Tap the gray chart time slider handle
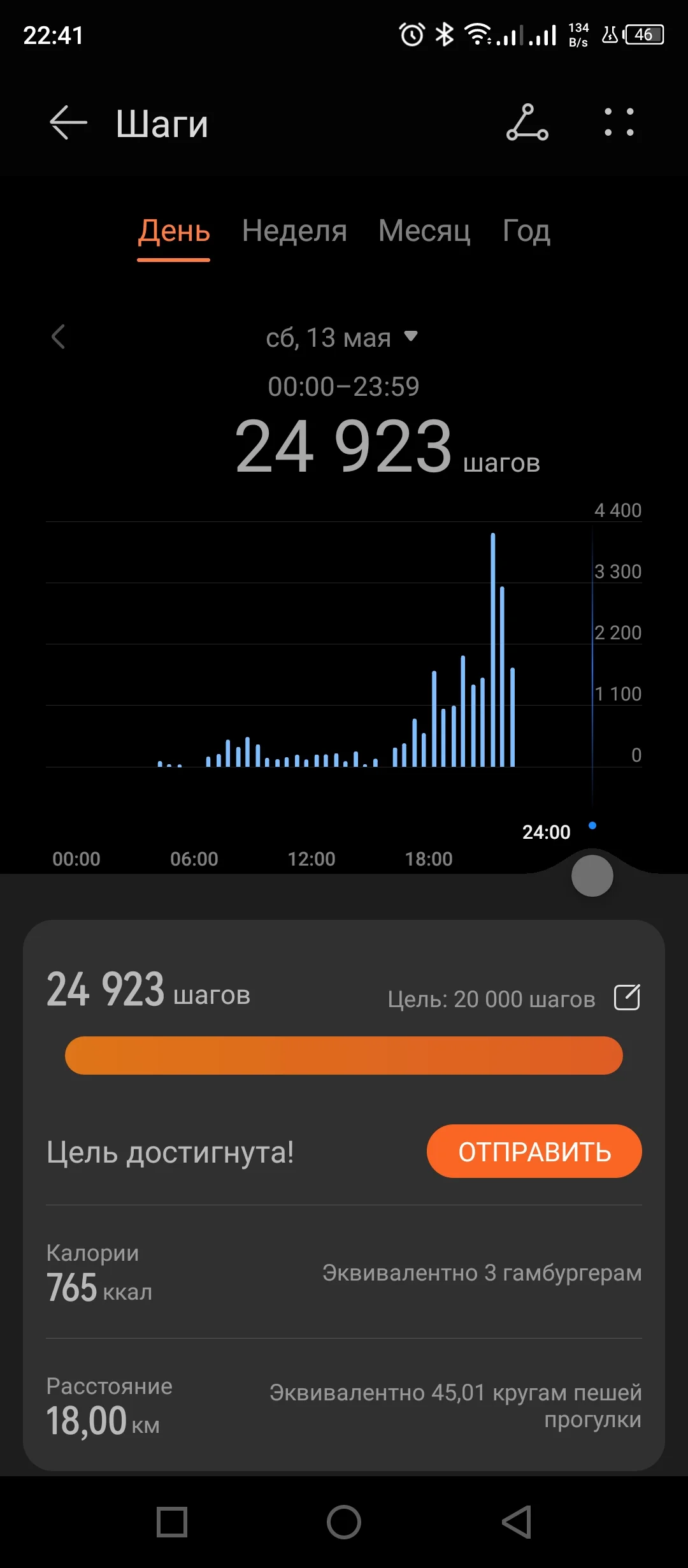Viewport: 688px width, 1568px height. coord(592,876)
